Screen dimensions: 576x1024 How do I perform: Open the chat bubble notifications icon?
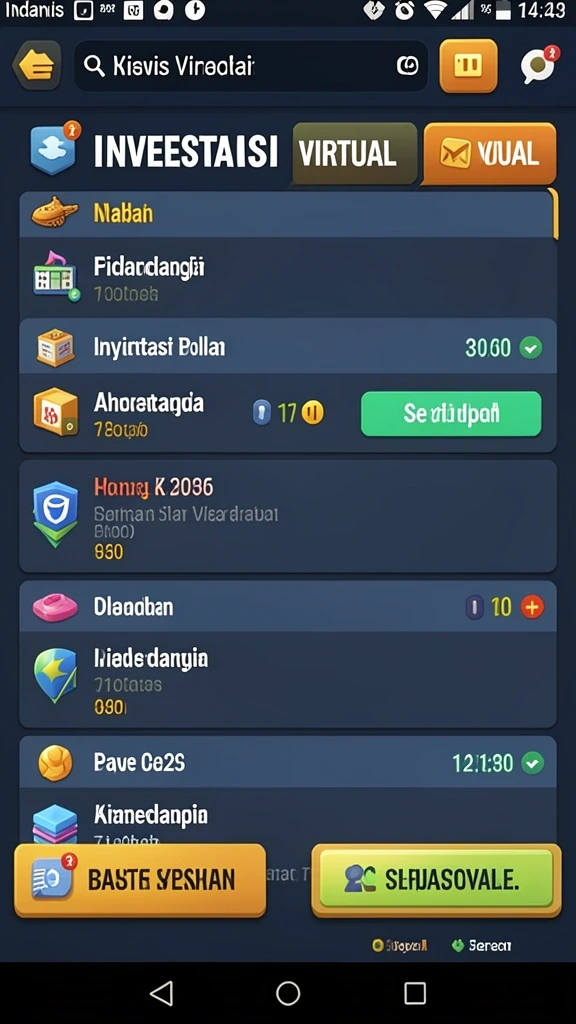tap(539, 65)
